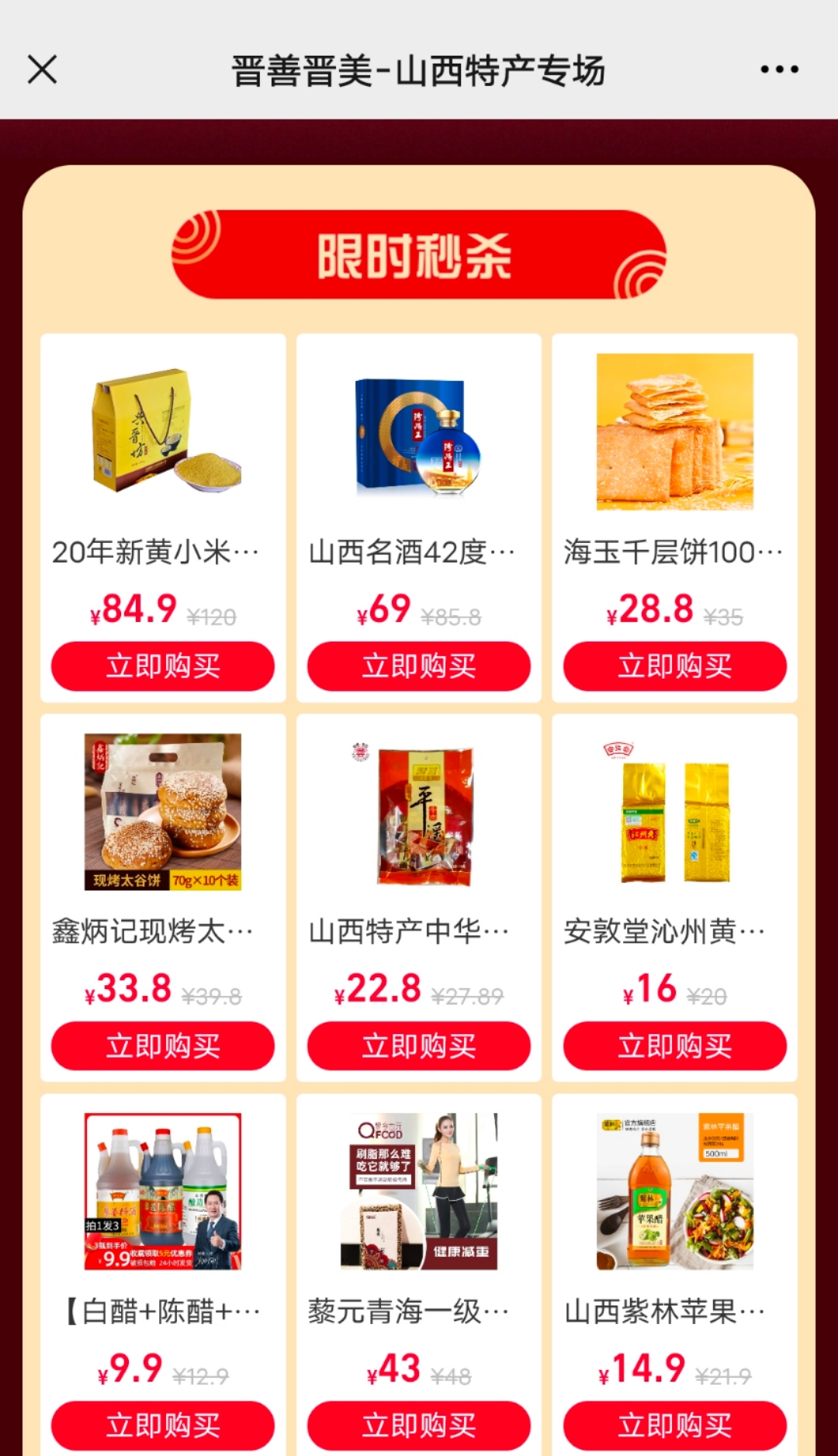
Task: Open the 海玉千层饼 product picture
Action: click(674, 431)
